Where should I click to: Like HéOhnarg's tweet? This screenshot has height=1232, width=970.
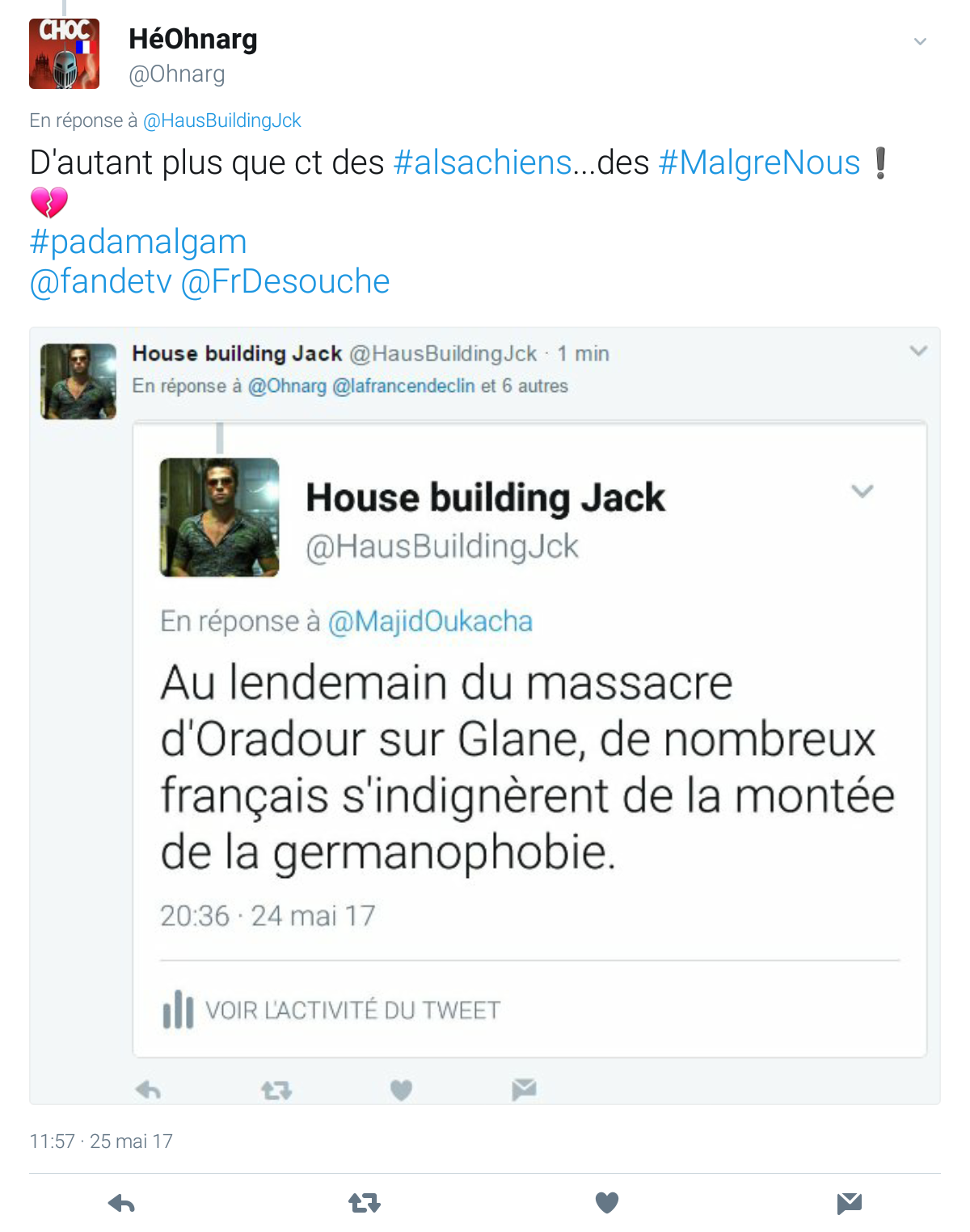607,1204
